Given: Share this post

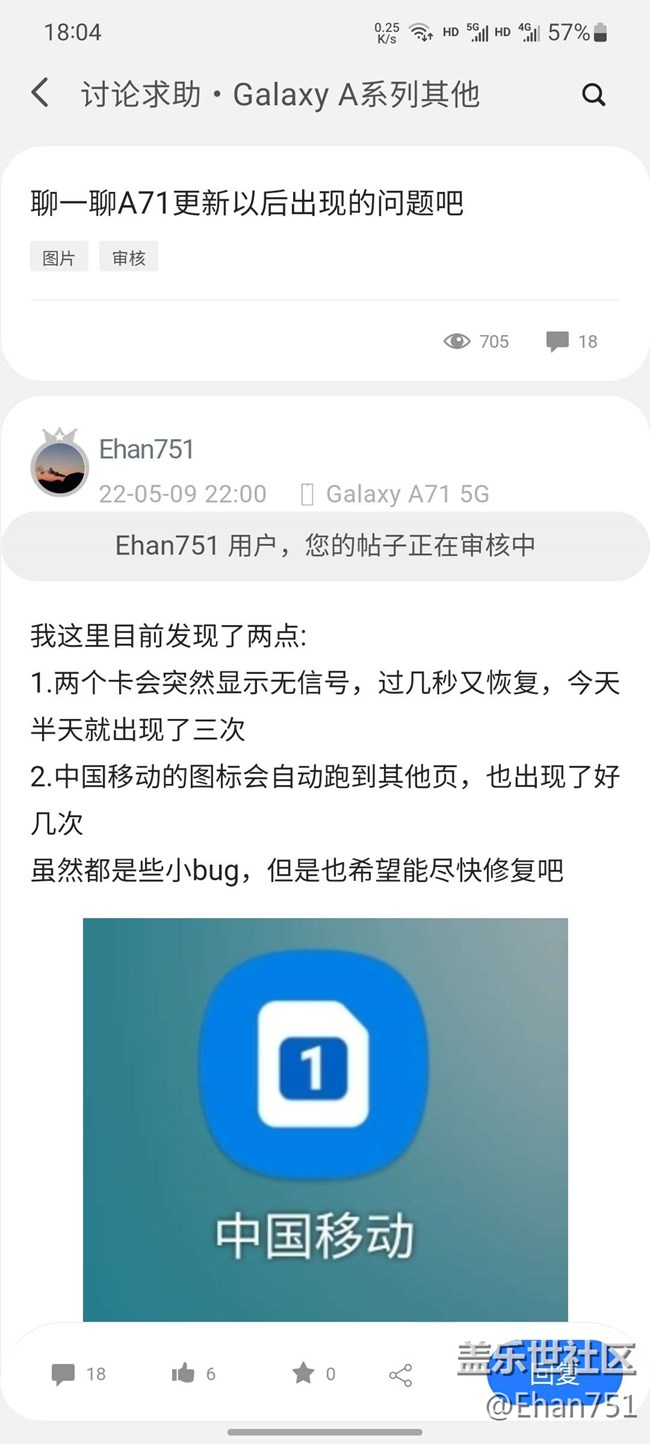Looking at the screenshot, I should (x=400, y=1375).
